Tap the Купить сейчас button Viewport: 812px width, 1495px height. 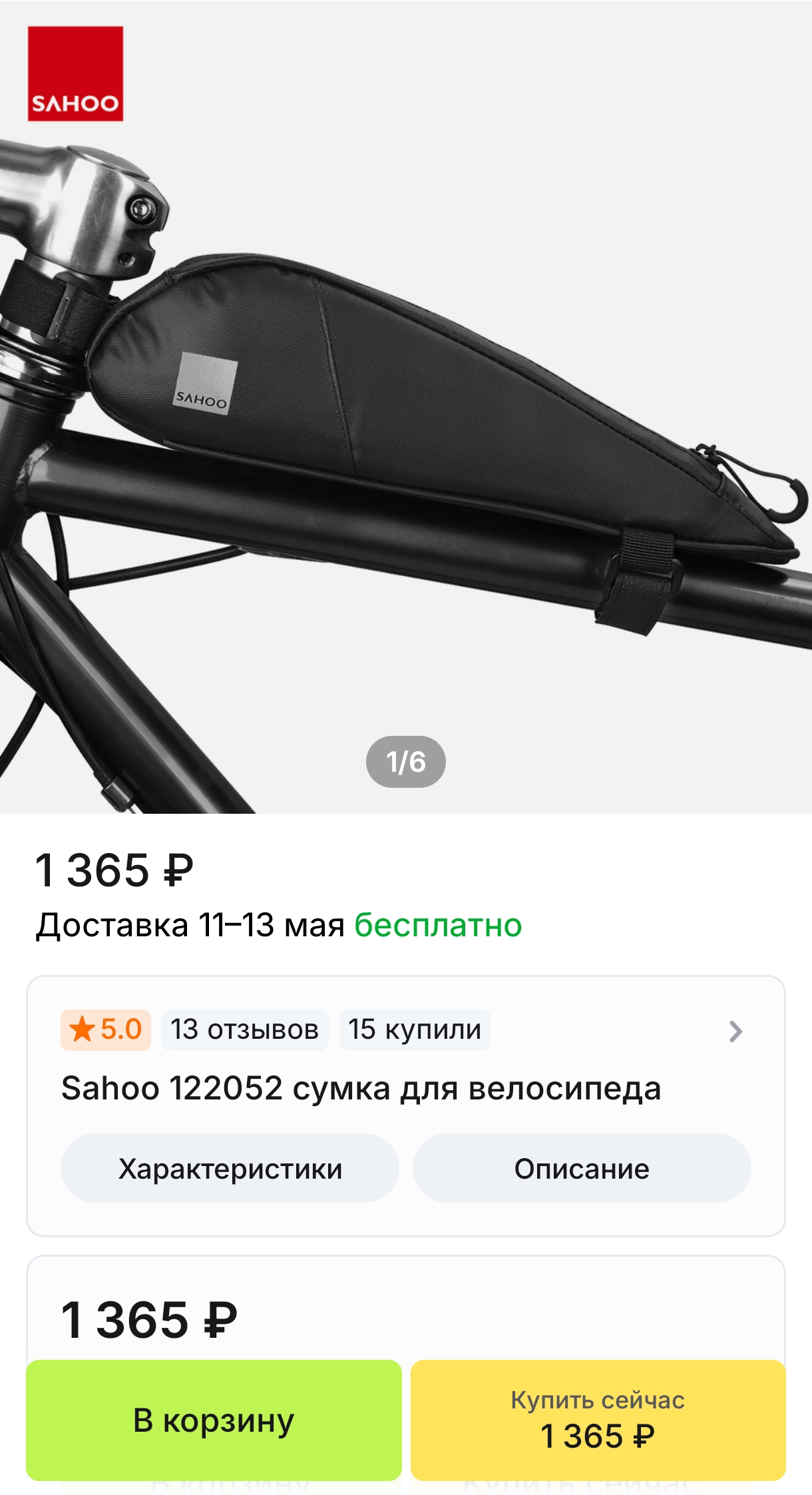coord(598,1420)
